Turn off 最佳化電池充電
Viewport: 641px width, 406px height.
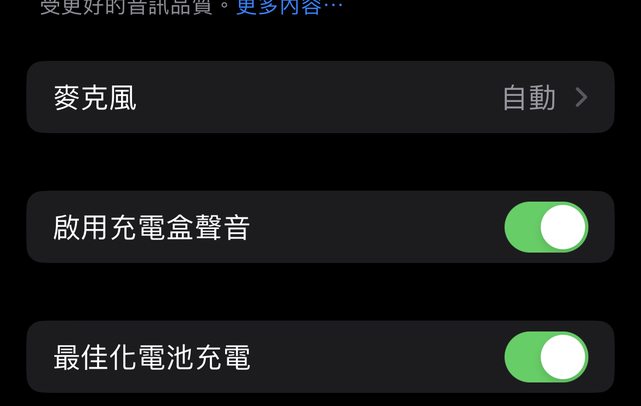tap(546, 357)
